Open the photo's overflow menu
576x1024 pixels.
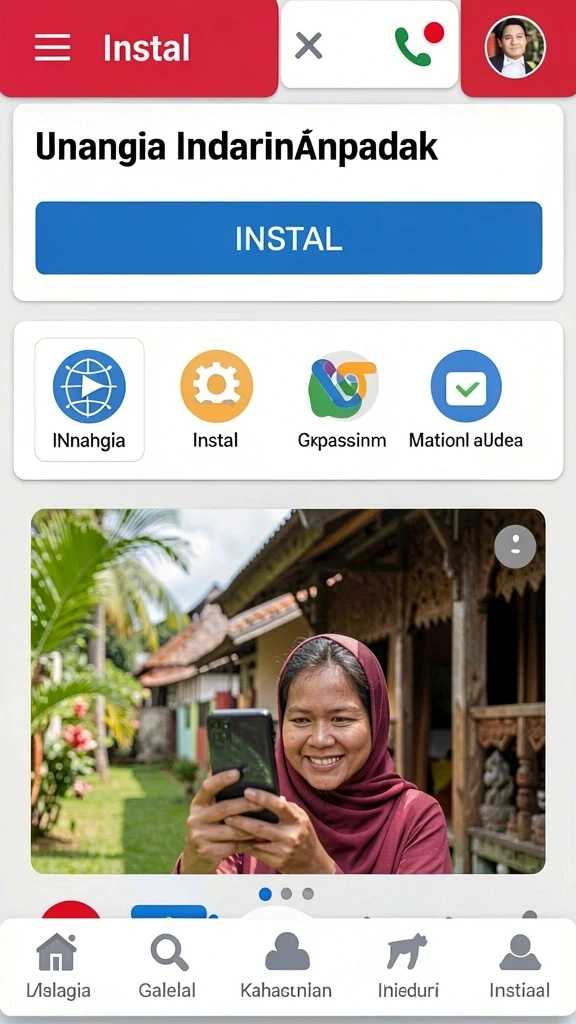(515, 547)
